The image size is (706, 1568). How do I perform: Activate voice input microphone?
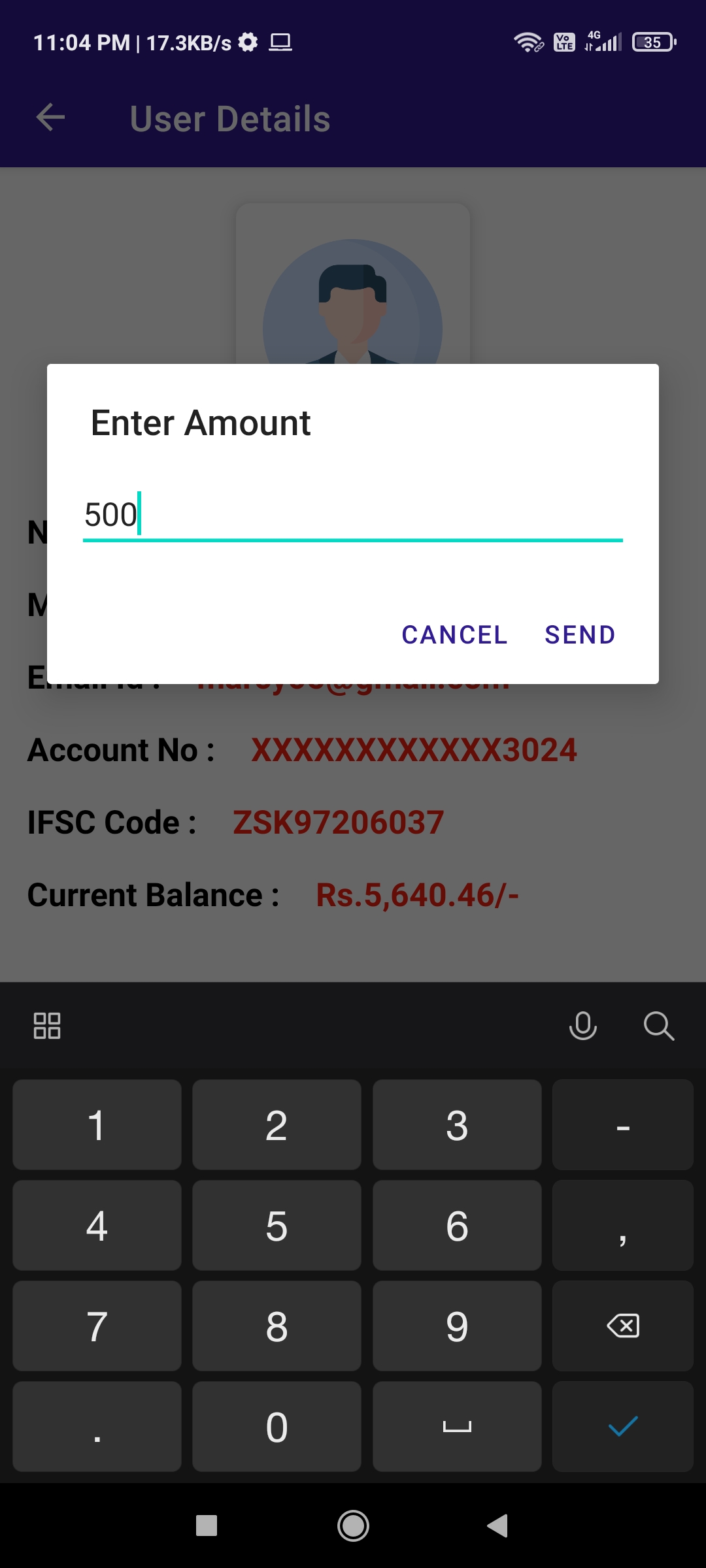[584, 1026]
